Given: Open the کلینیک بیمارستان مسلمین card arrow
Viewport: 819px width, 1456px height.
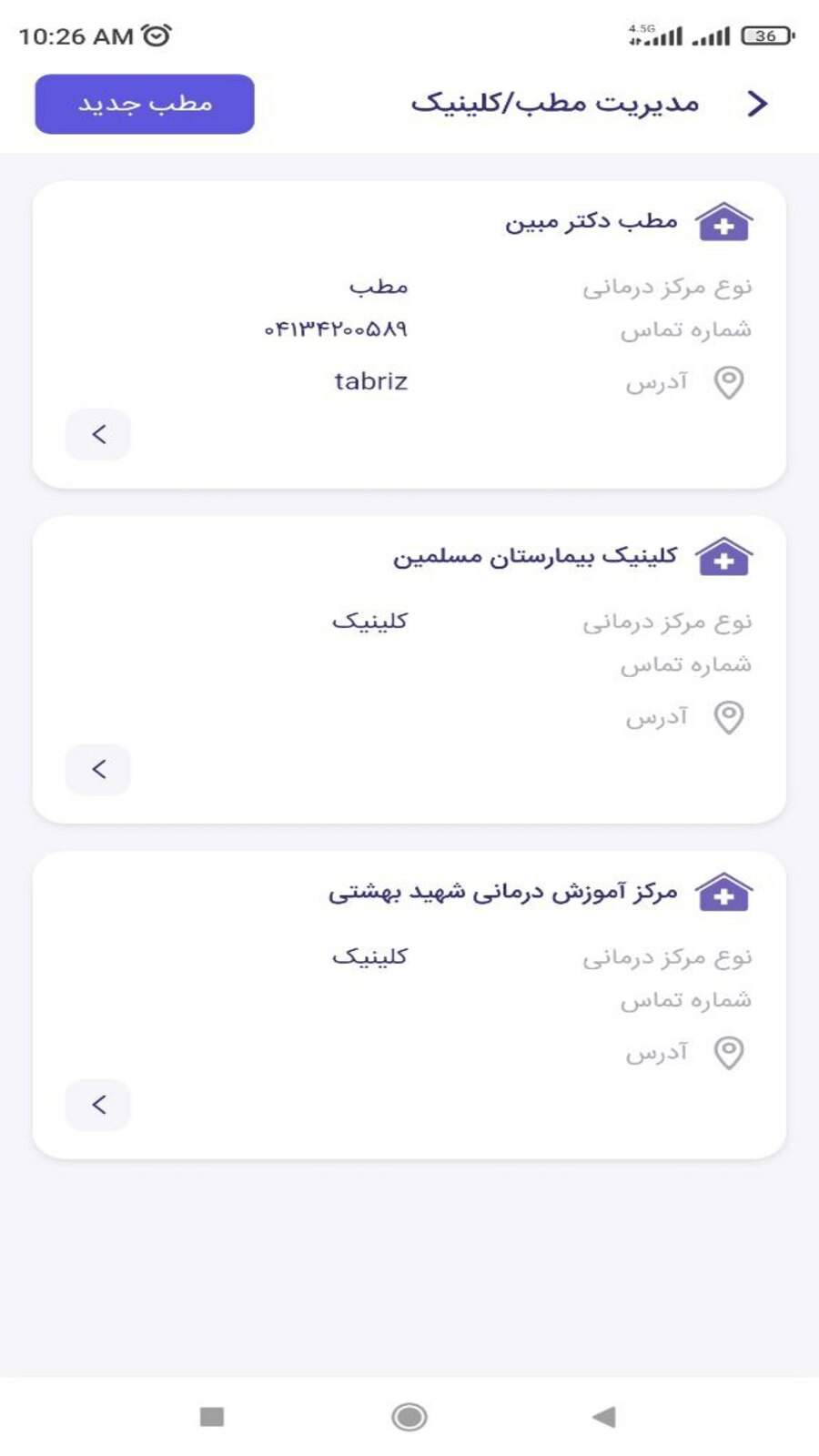Looking at the screenshot, I should pos(98,770).
